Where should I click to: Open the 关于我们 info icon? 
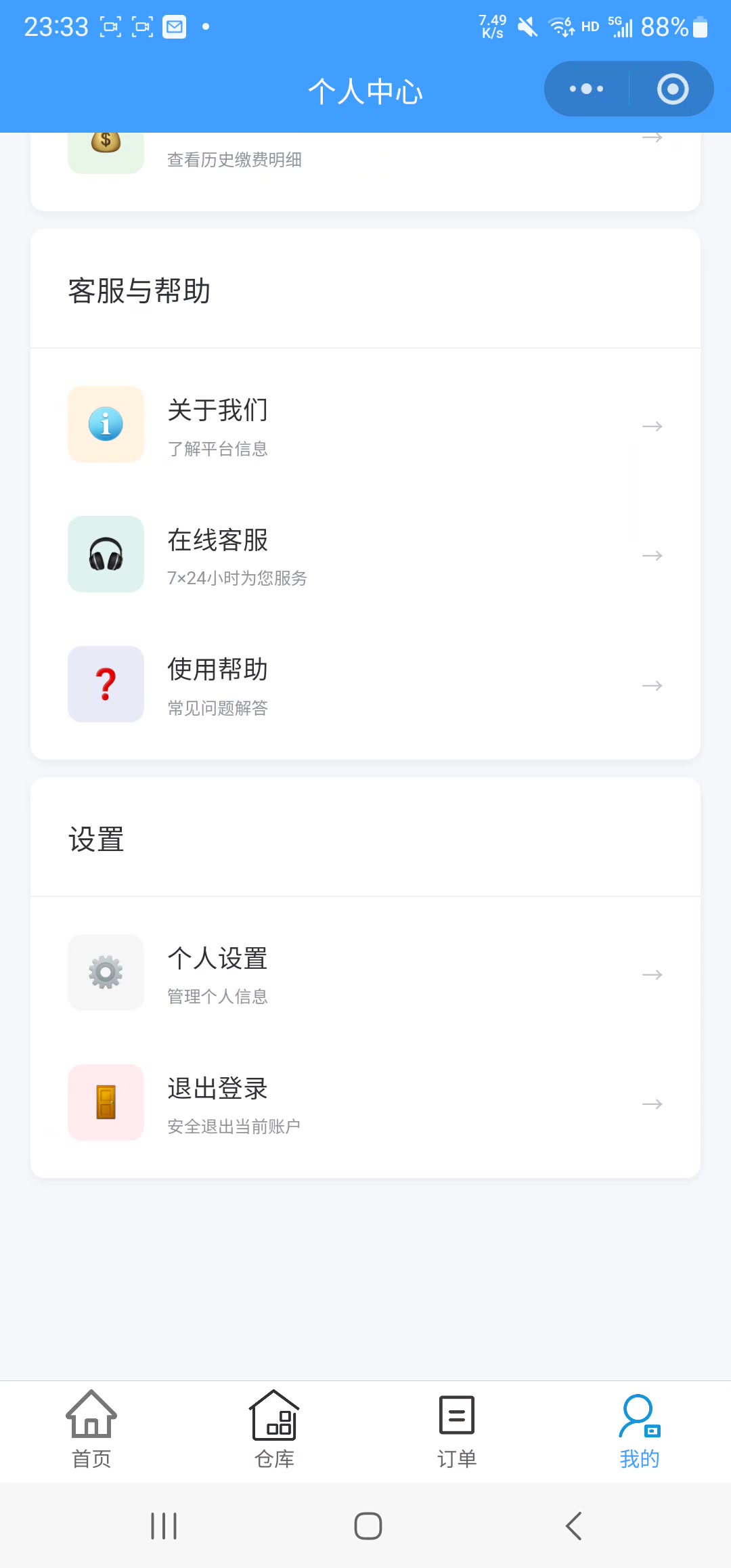tap(106, 424)
